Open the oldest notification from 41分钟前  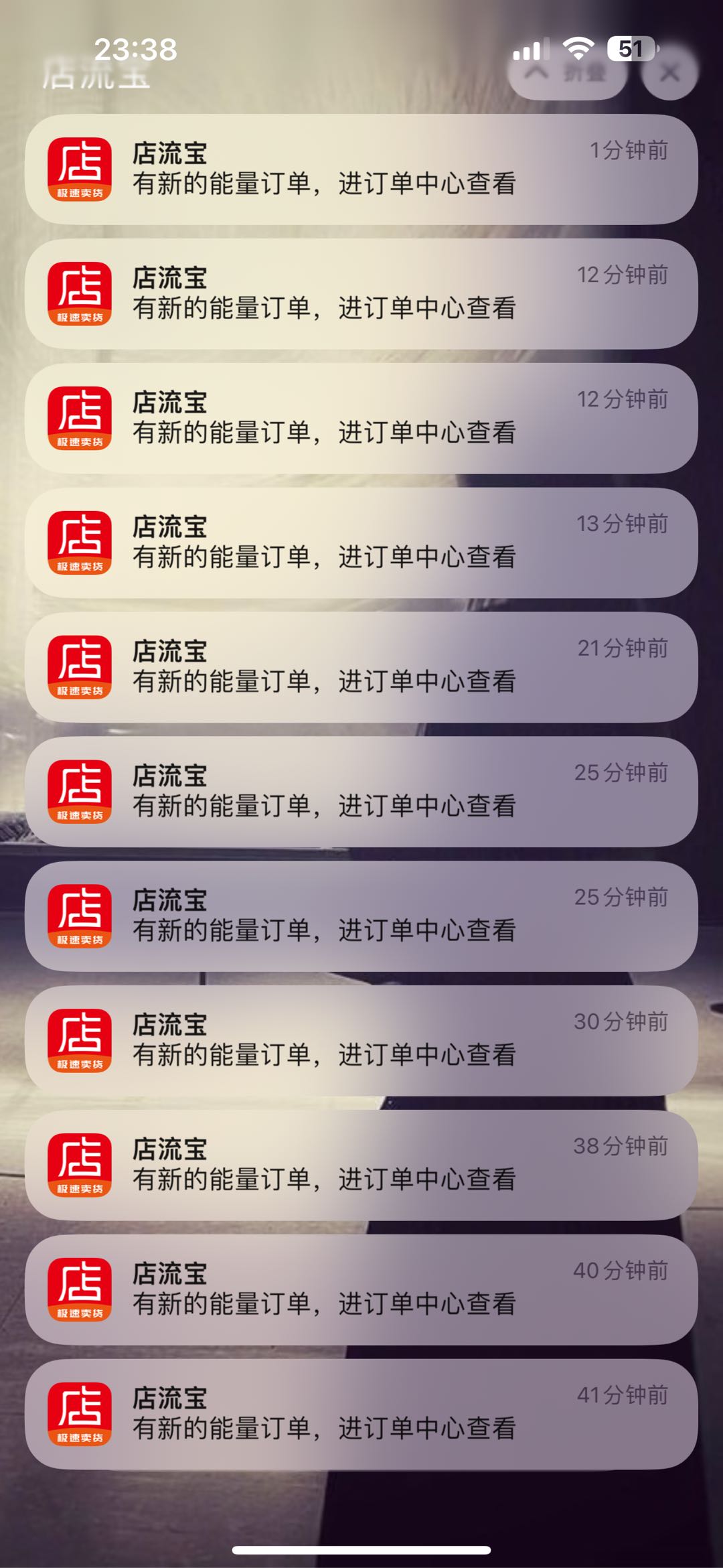coord(361,1414)
